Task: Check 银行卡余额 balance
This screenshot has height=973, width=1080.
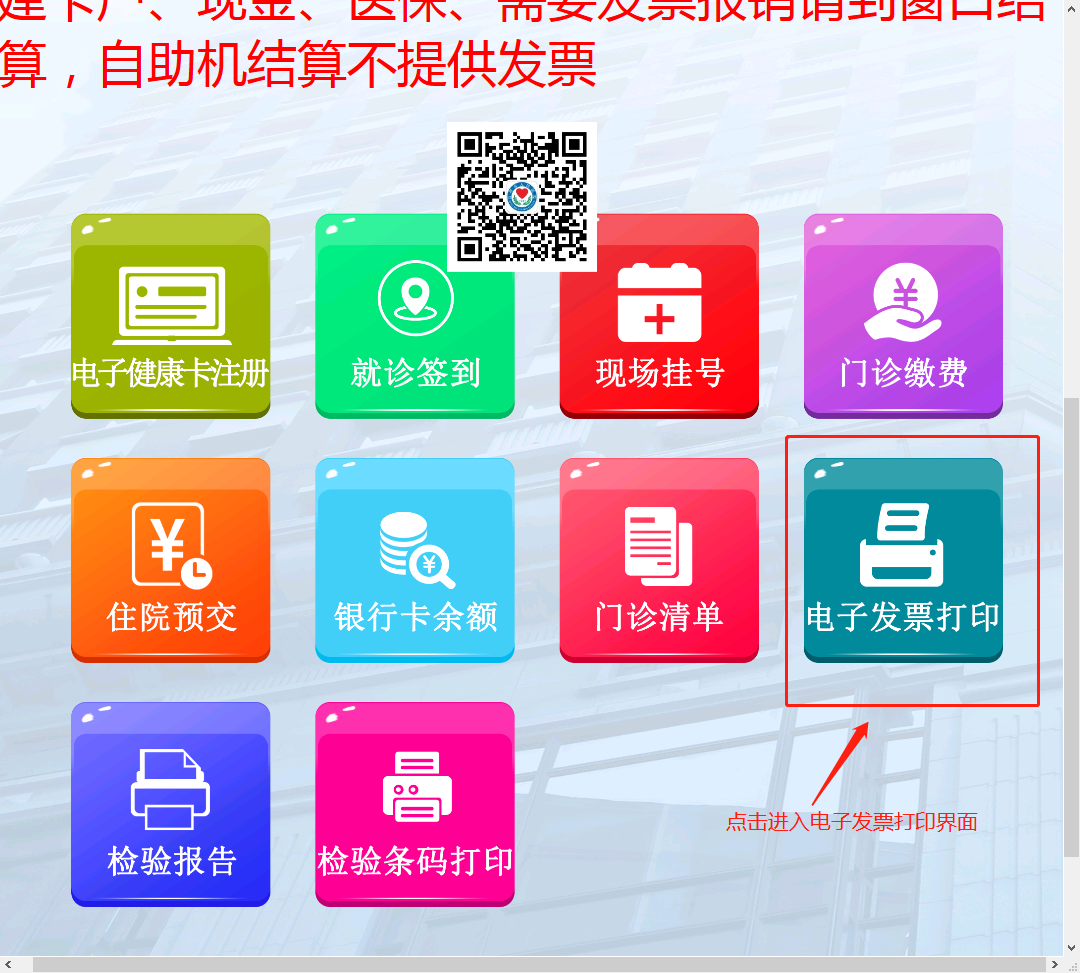Action: tap(415, 560)
